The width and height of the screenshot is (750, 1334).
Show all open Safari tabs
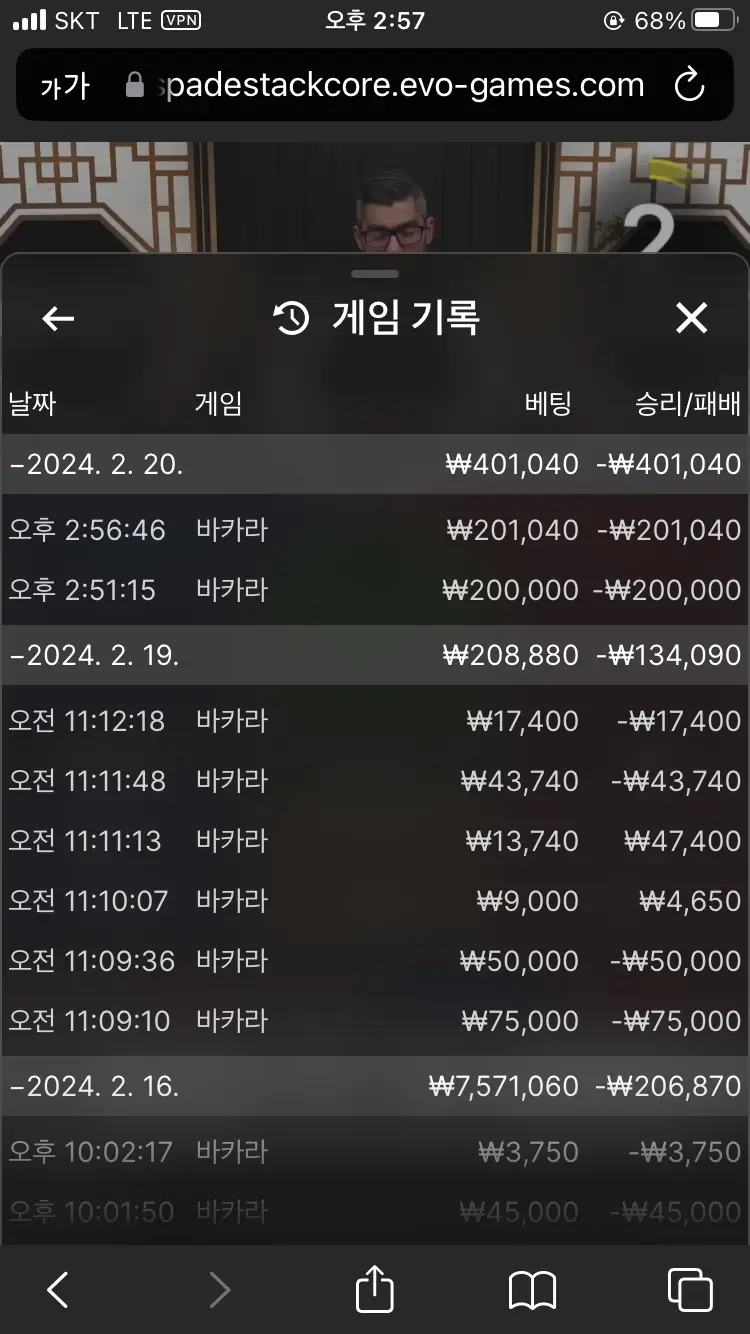coord(690,1290)
